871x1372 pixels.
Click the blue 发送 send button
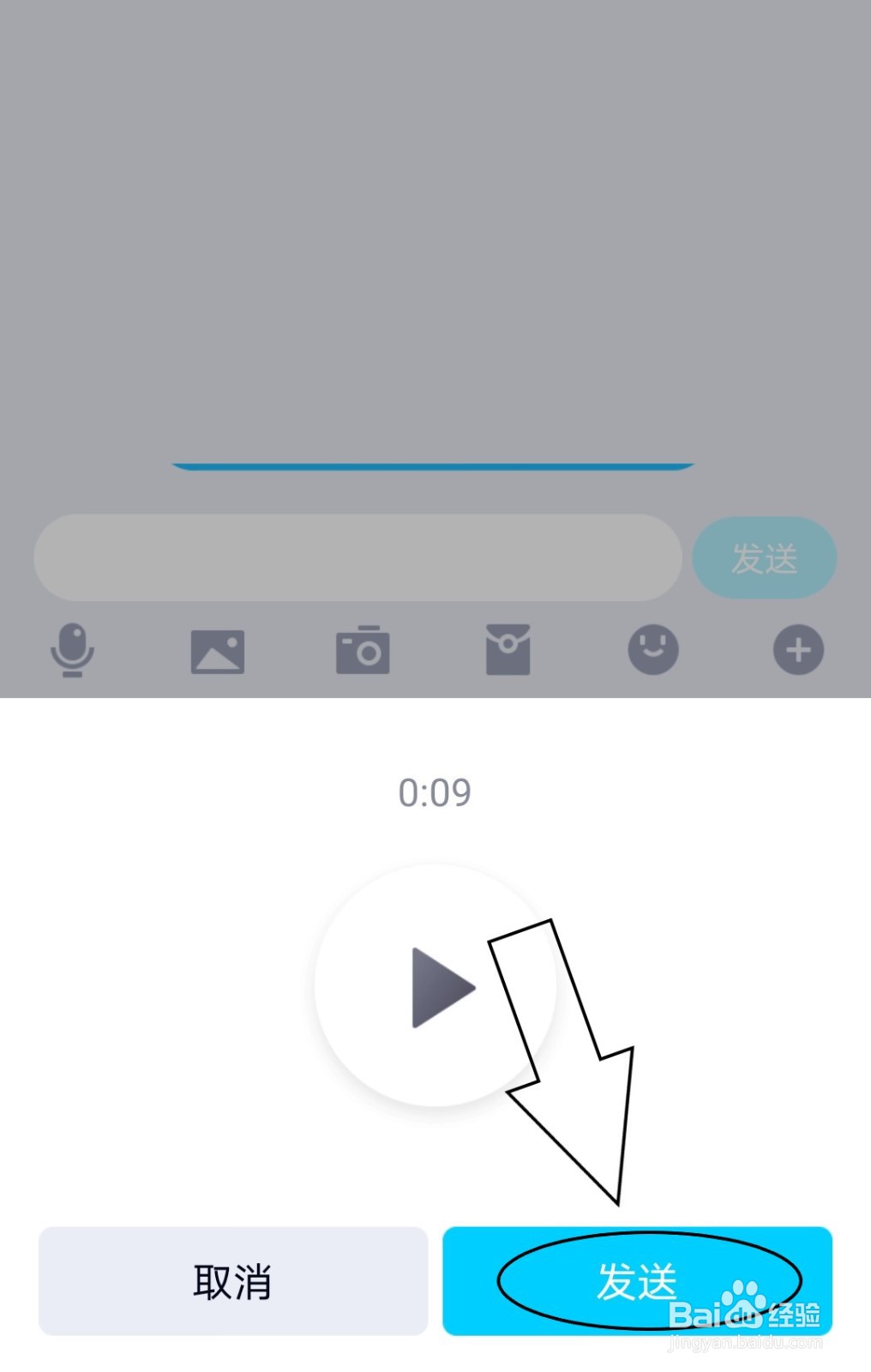639,1282
